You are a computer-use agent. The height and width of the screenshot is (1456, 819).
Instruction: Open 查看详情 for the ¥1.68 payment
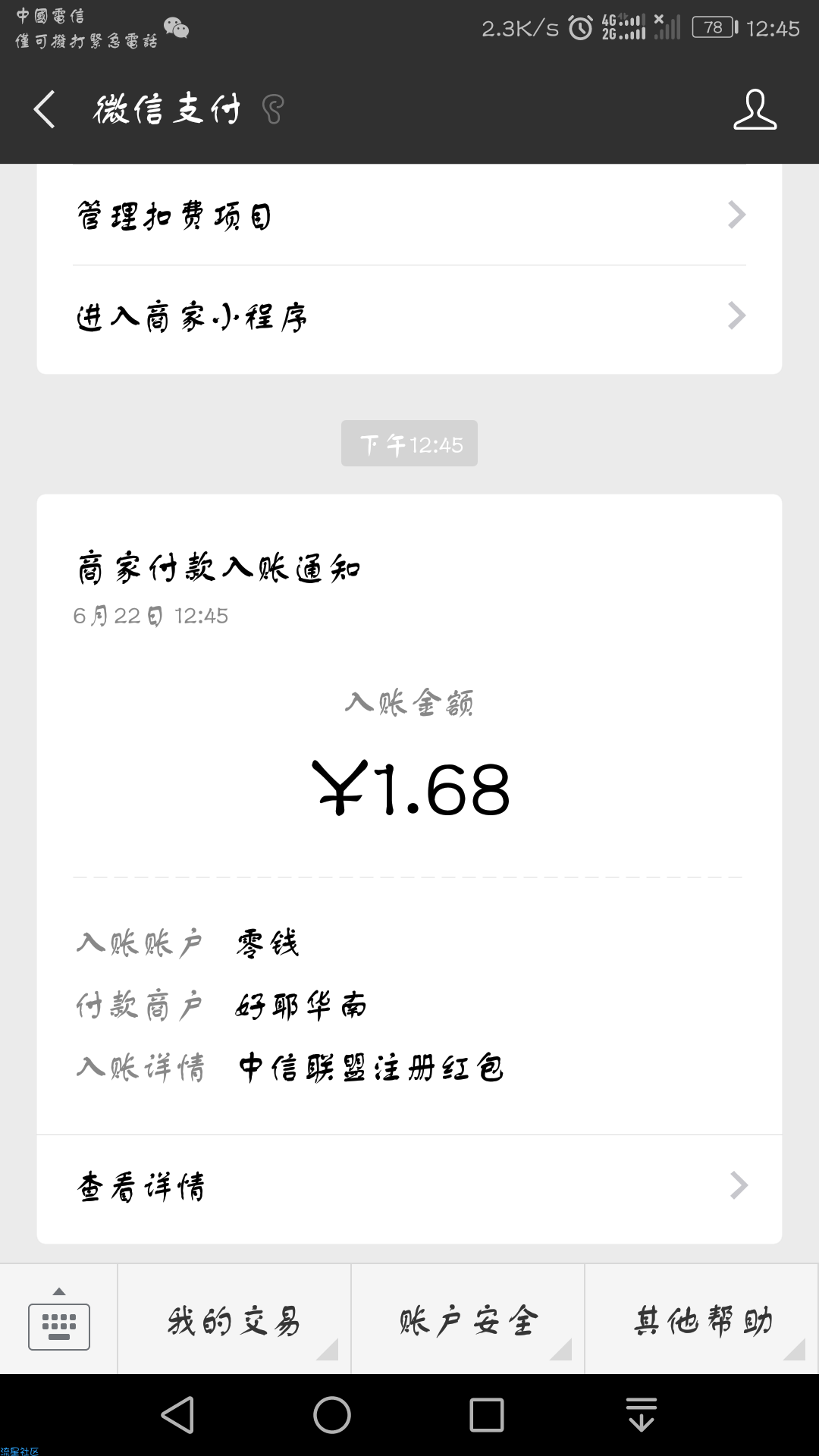(409, 1187)
